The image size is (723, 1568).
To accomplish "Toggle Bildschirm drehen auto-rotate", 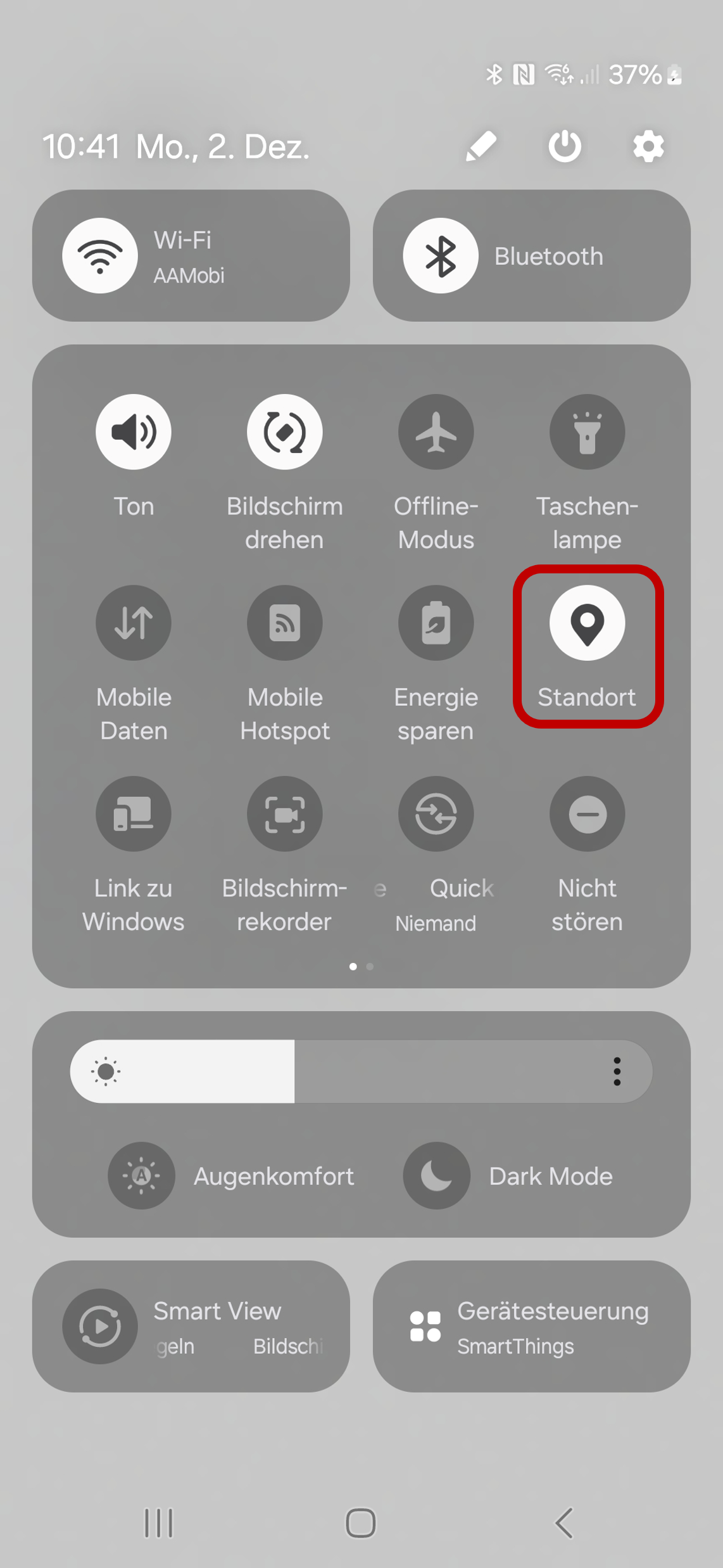I will [x=285, y=432].
